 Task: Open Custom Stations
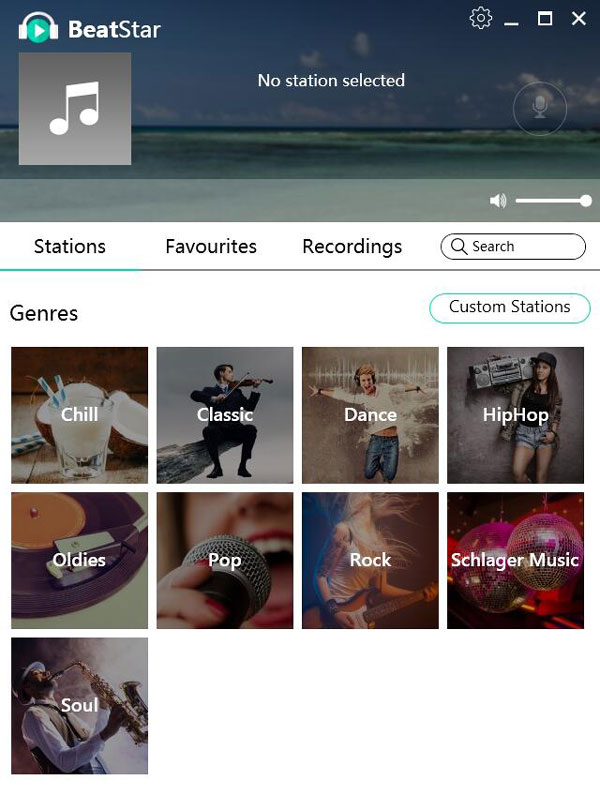510,307
